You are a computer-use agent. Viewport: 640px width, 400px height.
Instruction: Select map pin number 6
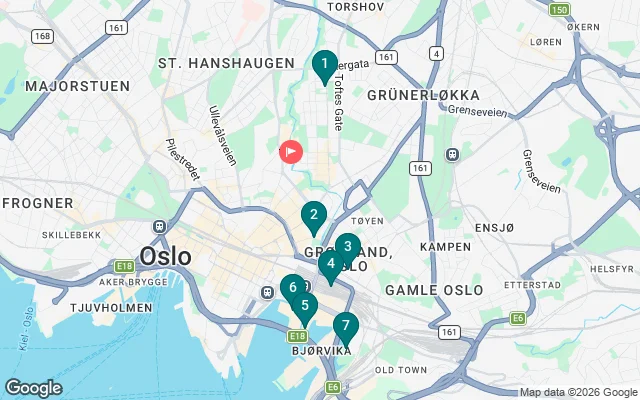[x=292, y=288]
